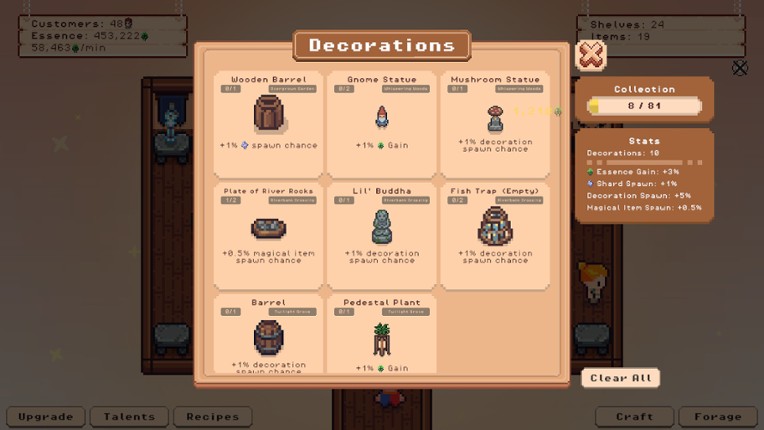764x430 pixels.
Task: Open the Recipes menu
Action: click(212, 417)
